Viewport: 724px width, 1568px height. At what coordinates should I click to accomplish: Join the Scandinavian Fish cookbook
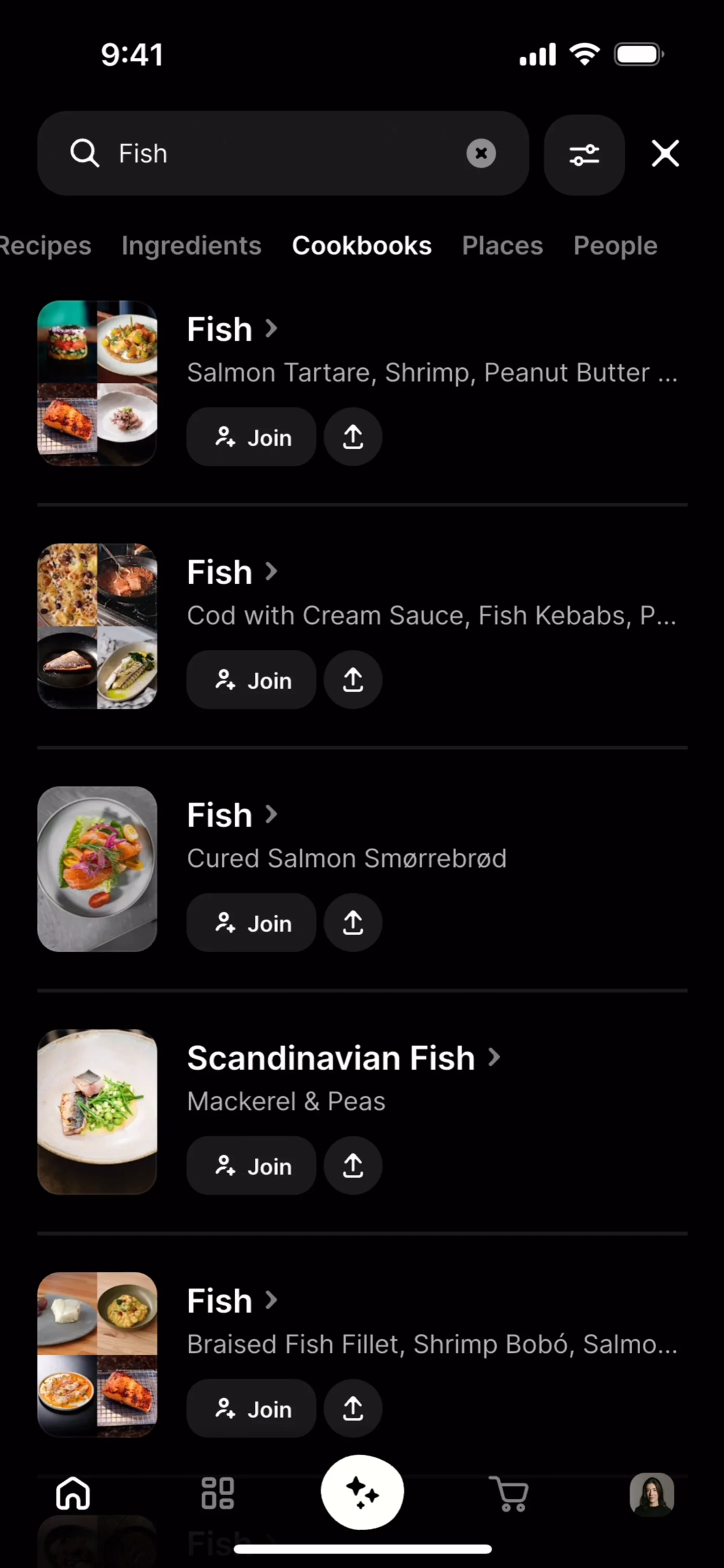click(x=252, y=1166)
